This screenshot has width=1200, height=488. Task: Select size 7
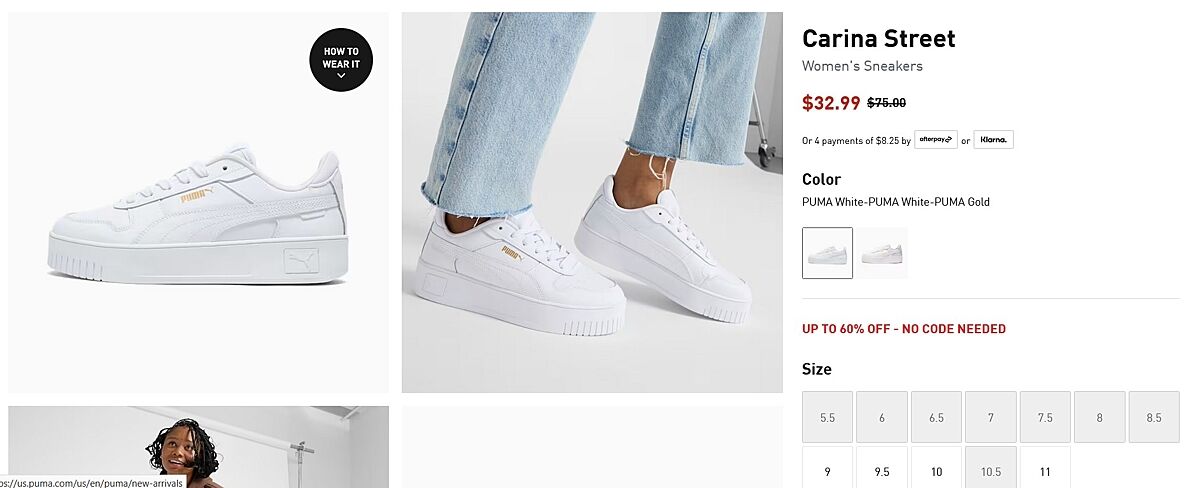990,417
